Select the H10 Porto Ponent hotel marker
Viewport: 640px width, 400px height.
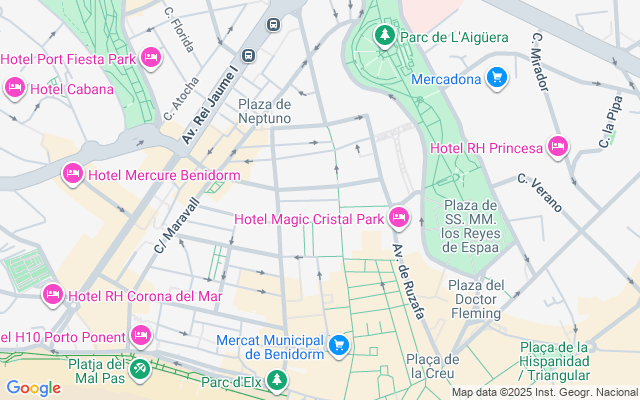tap(140, 335)
